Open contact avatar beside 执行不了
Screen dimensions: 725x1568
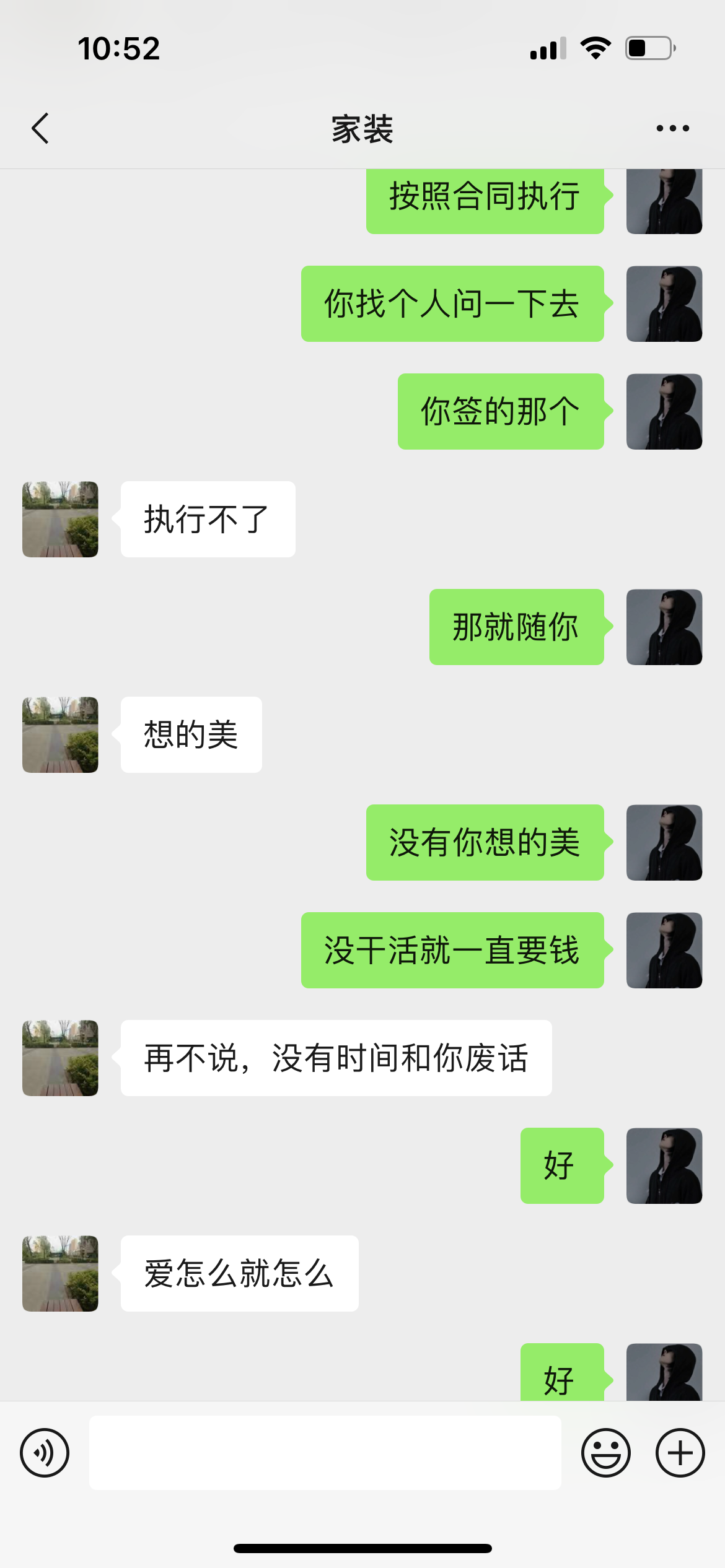[60, 519]
